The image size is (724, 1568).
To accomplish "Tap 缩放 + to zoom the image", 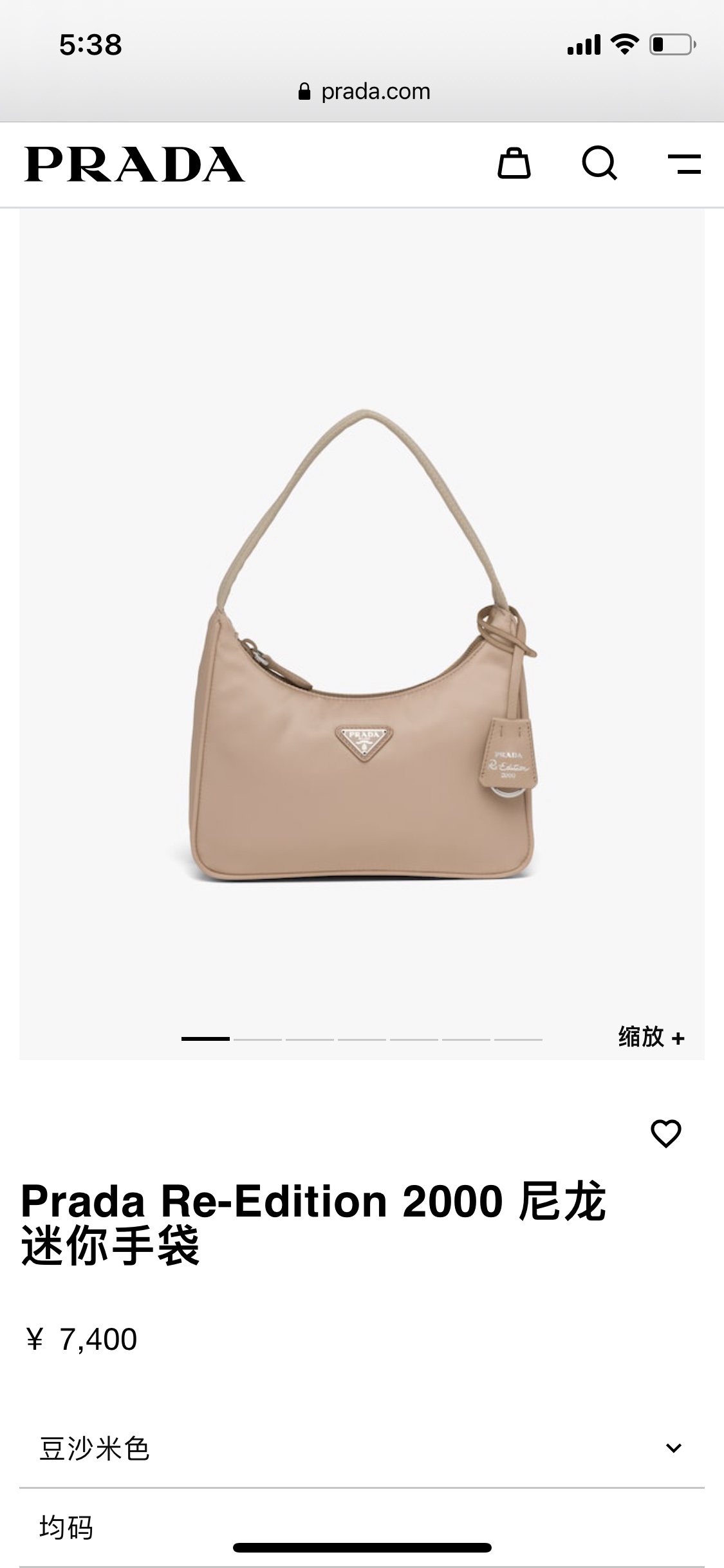I will pos(651,1038).
